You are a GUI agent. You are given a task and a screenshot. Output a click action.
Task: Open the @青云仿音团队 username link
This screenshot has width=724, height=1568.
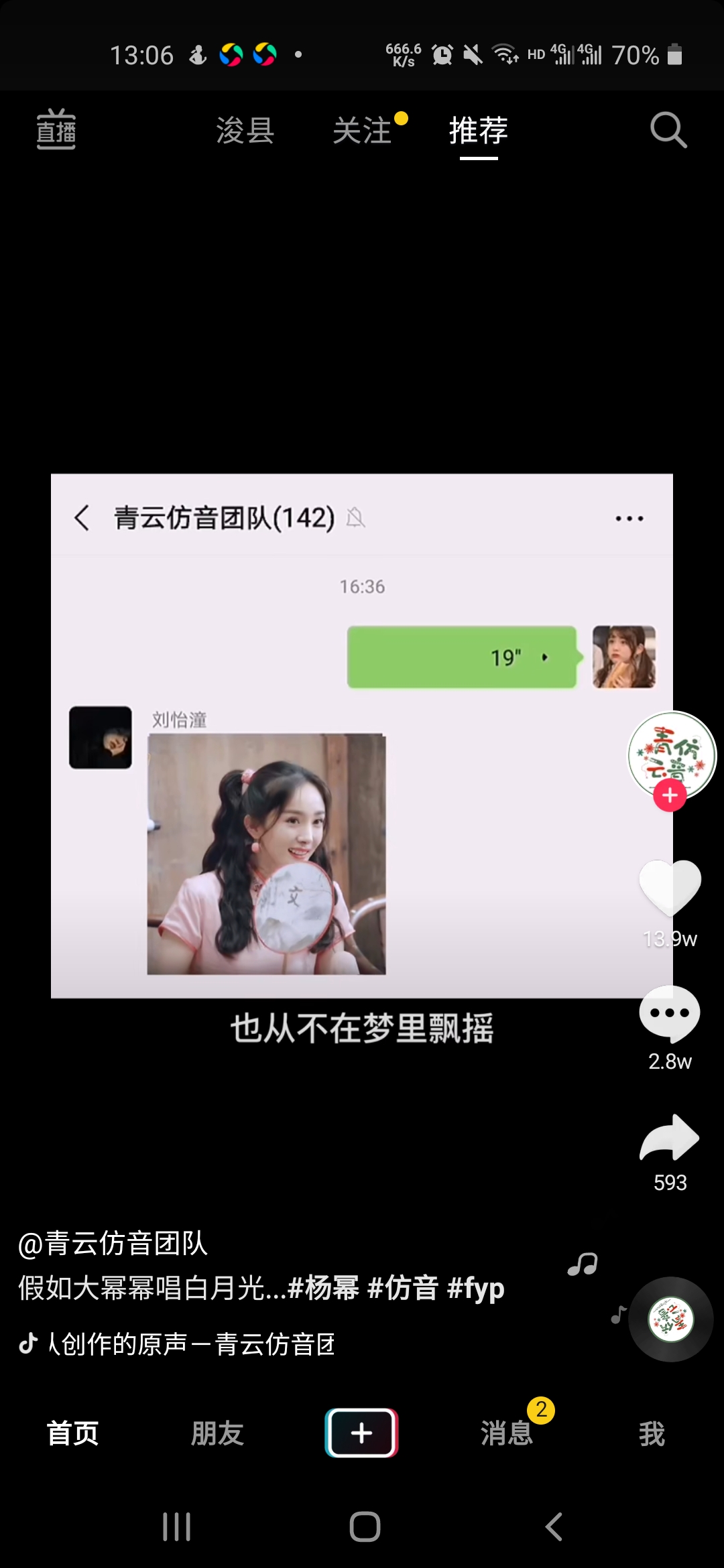(x=113, y=1244)
